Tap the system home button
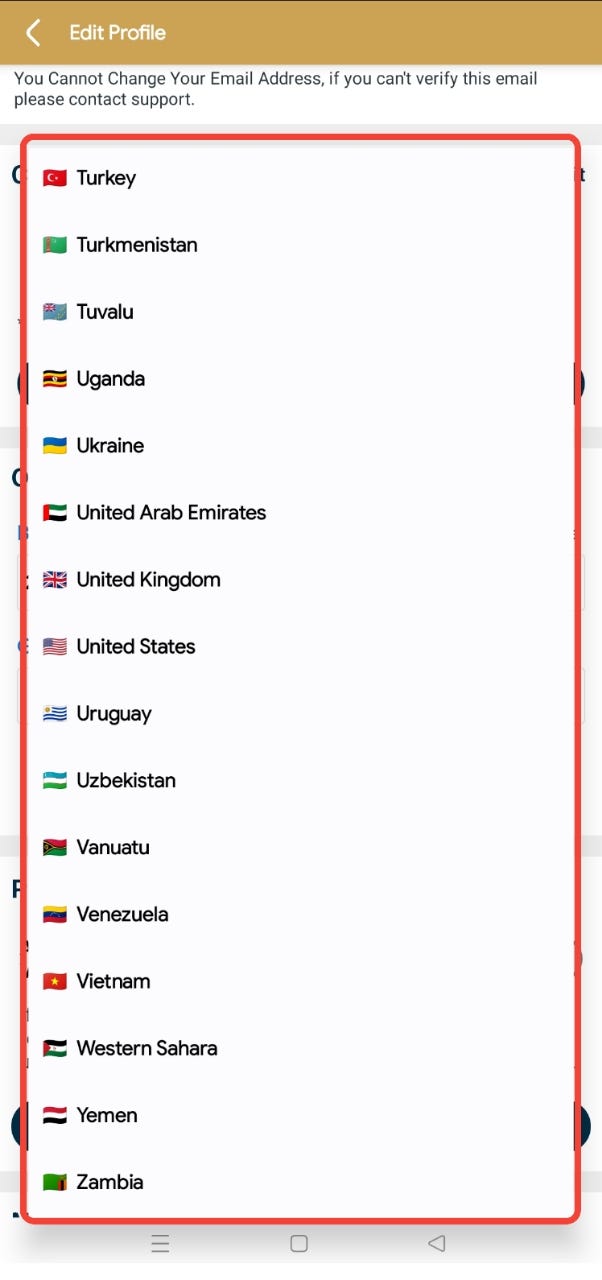The height and width of the screenshot is (1280, 602). [298, 1244]
